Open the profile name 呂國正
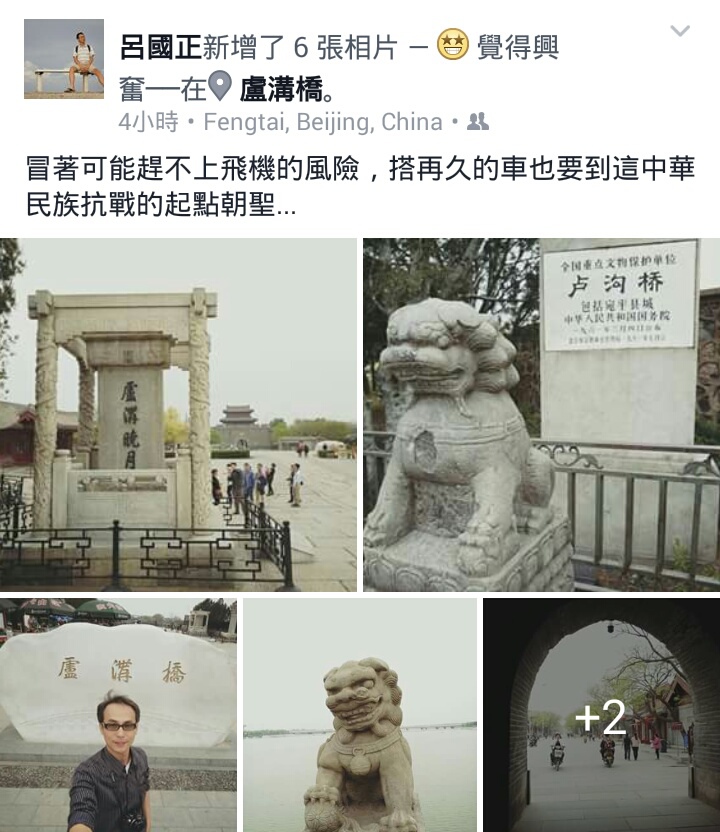The width and height of the screenshot is (720, 832). click(159, 47)
